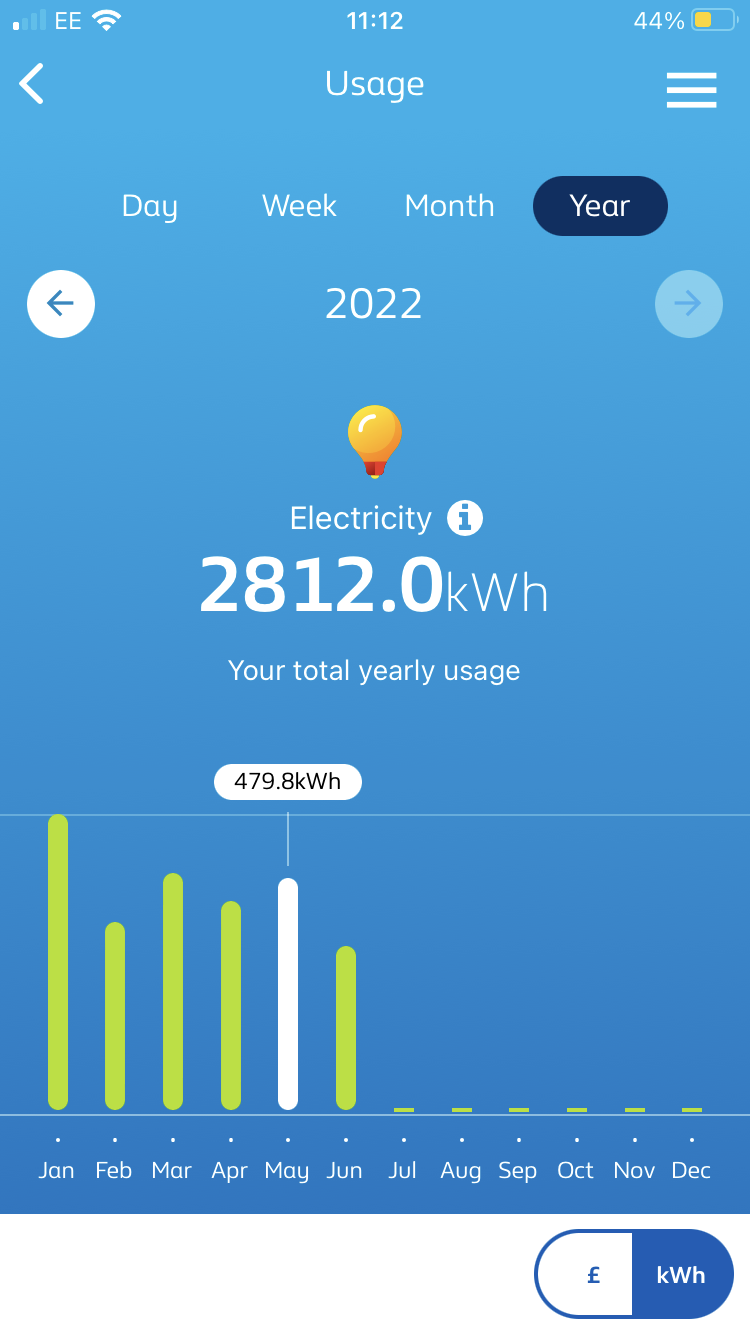The image size is (750, 1334).
Task: Select the April usage bar
Action: 231,1005
